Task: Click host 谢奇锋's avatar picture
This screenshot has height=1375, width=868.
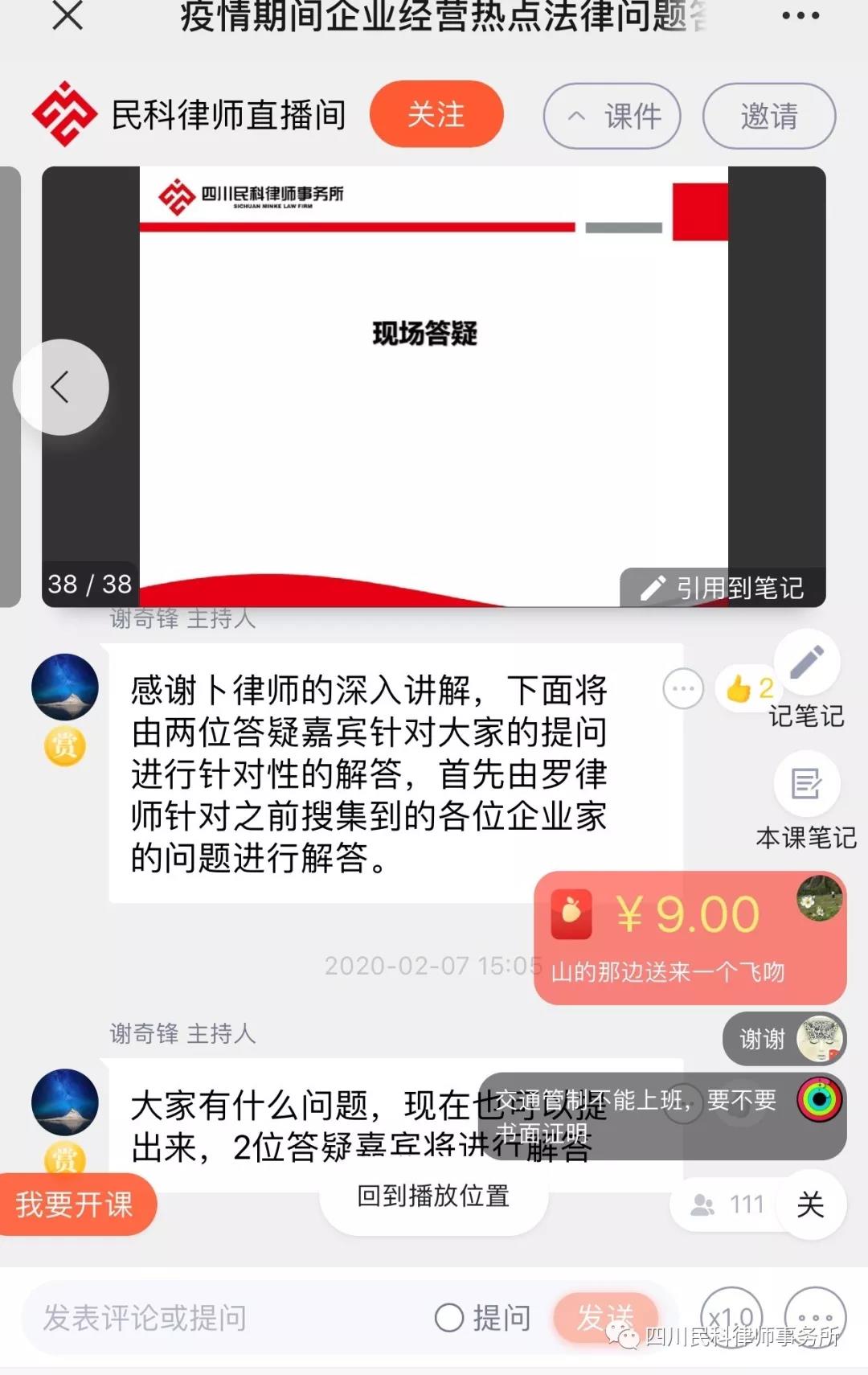Action: (x=64, y=687)
